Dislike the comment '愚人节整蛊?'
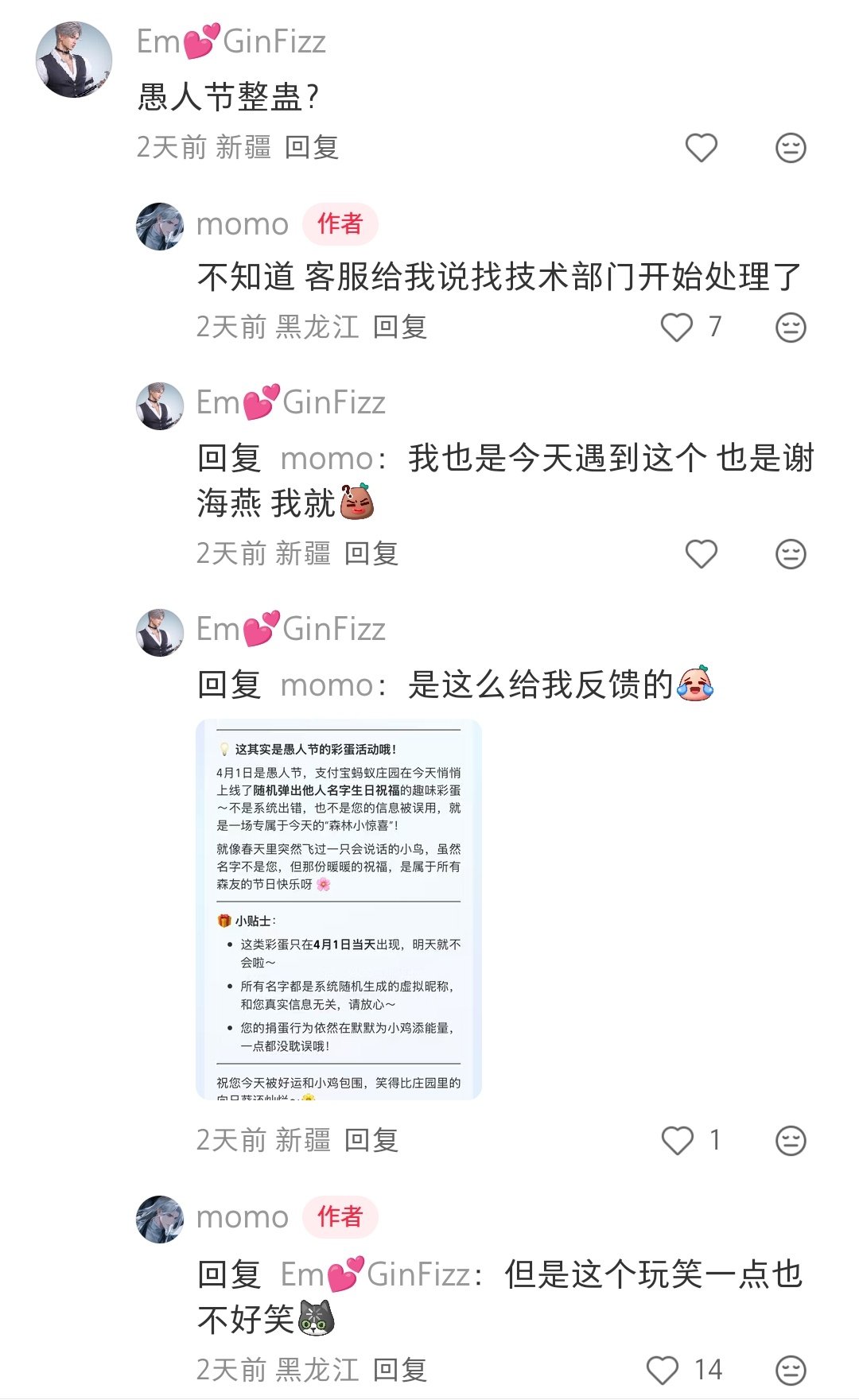 click(790, 148)
